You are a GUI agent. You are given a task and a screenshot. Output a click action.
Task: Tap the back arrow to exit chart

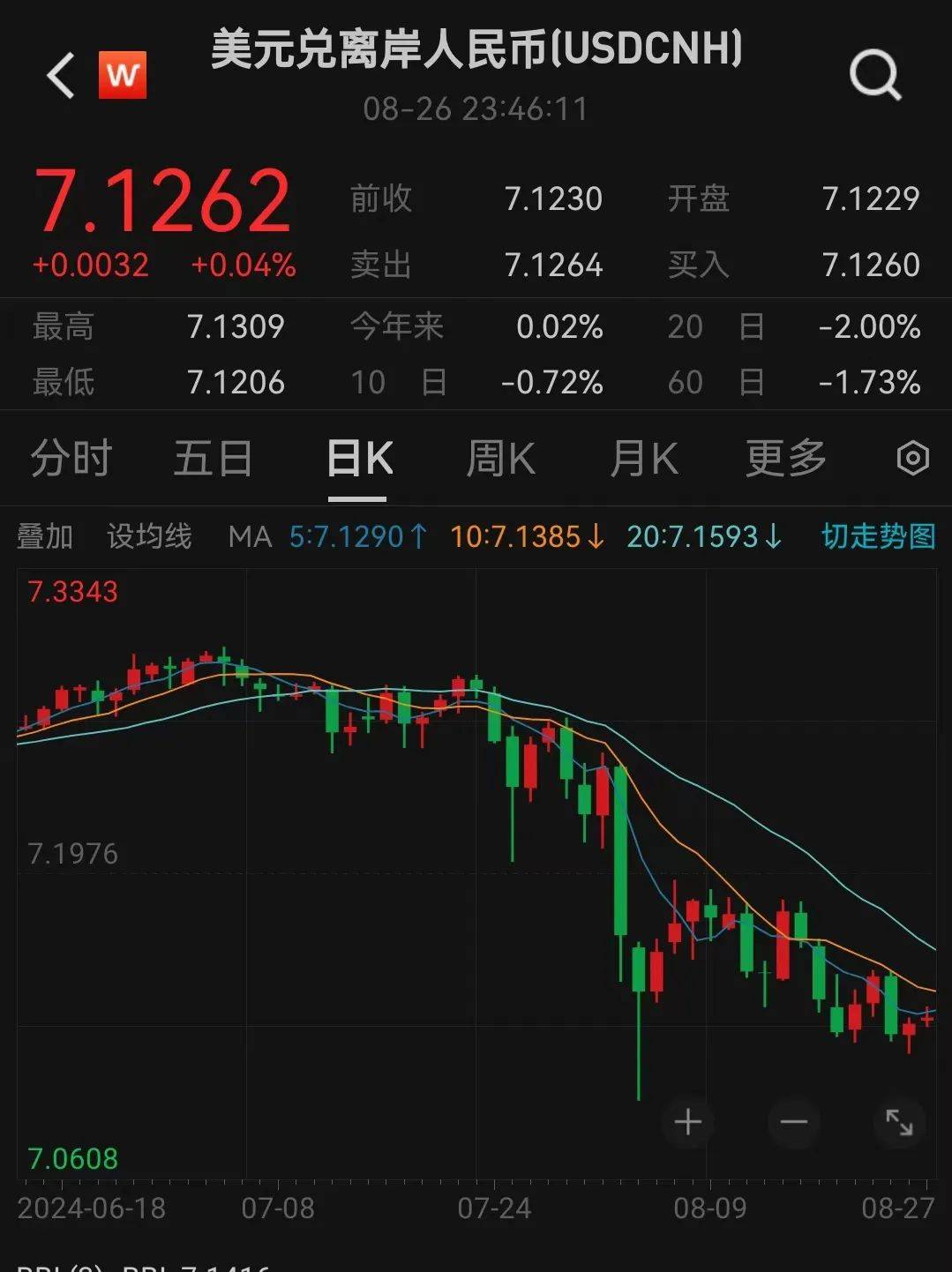point(58,75)
